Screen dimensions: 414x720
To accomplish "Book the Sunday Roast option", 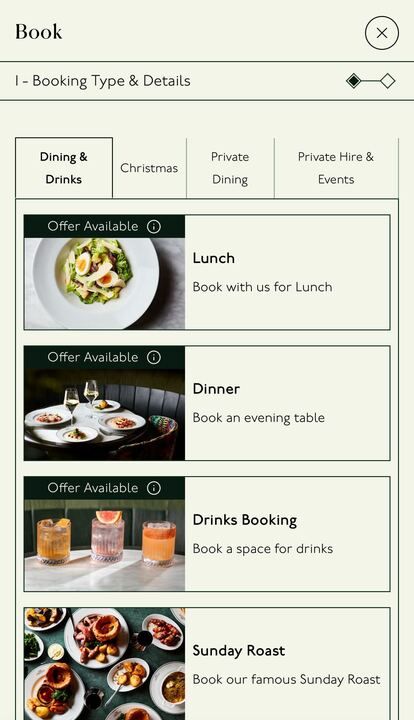I will point(207,664).
